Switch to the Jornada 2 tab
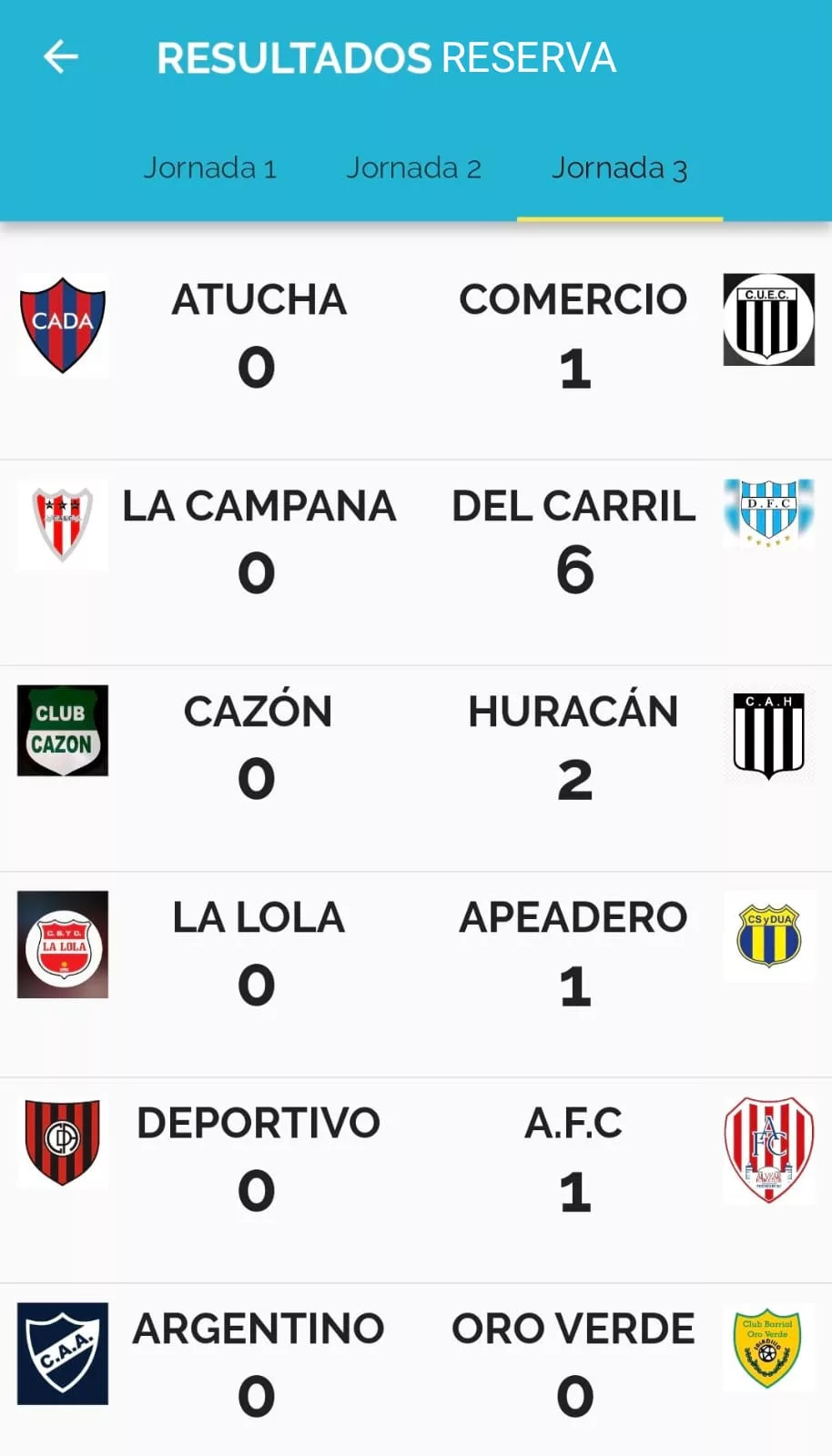The image size is (832, 1456). point(413,168)
